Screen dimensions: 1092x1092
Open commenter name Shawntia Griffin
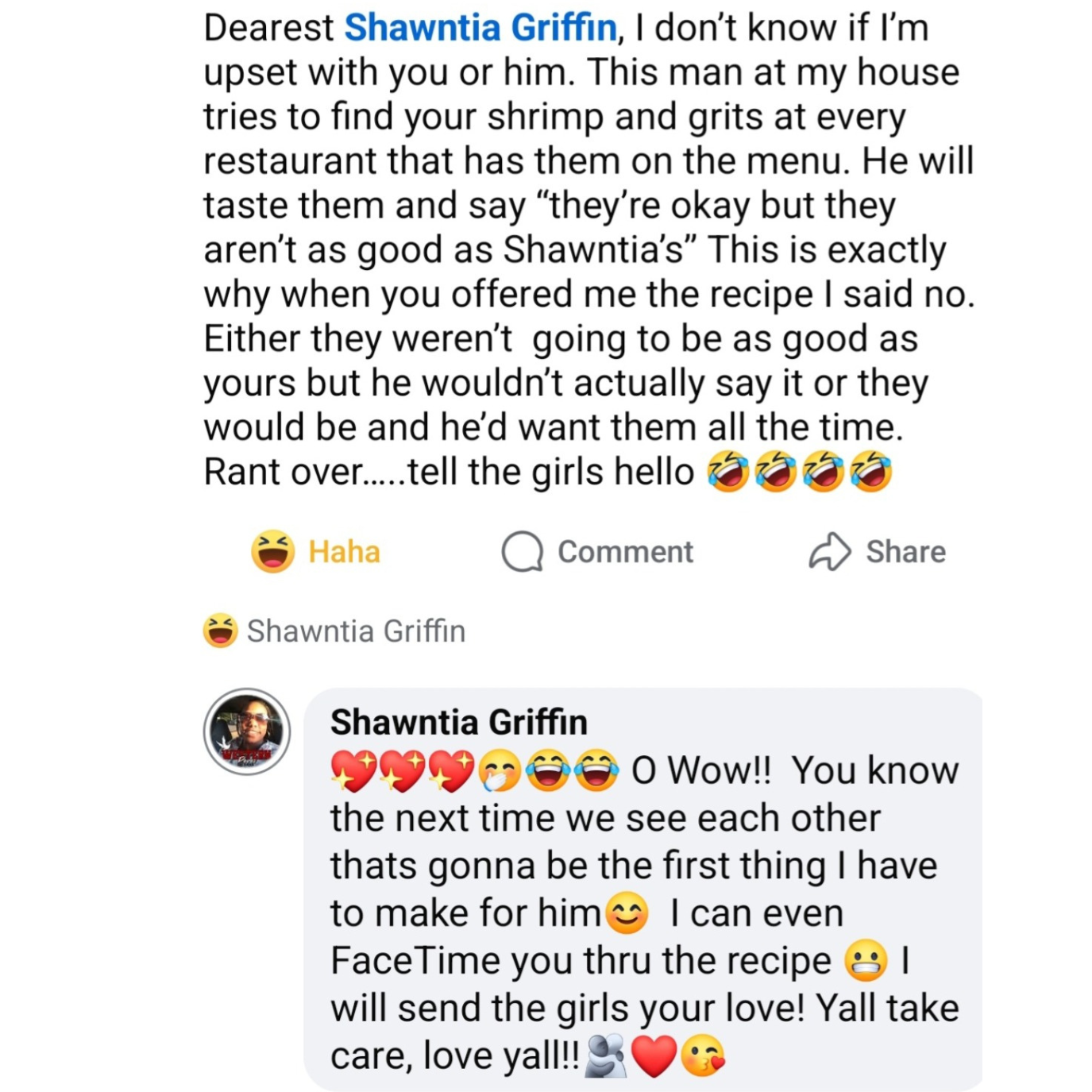coord(458,723)
